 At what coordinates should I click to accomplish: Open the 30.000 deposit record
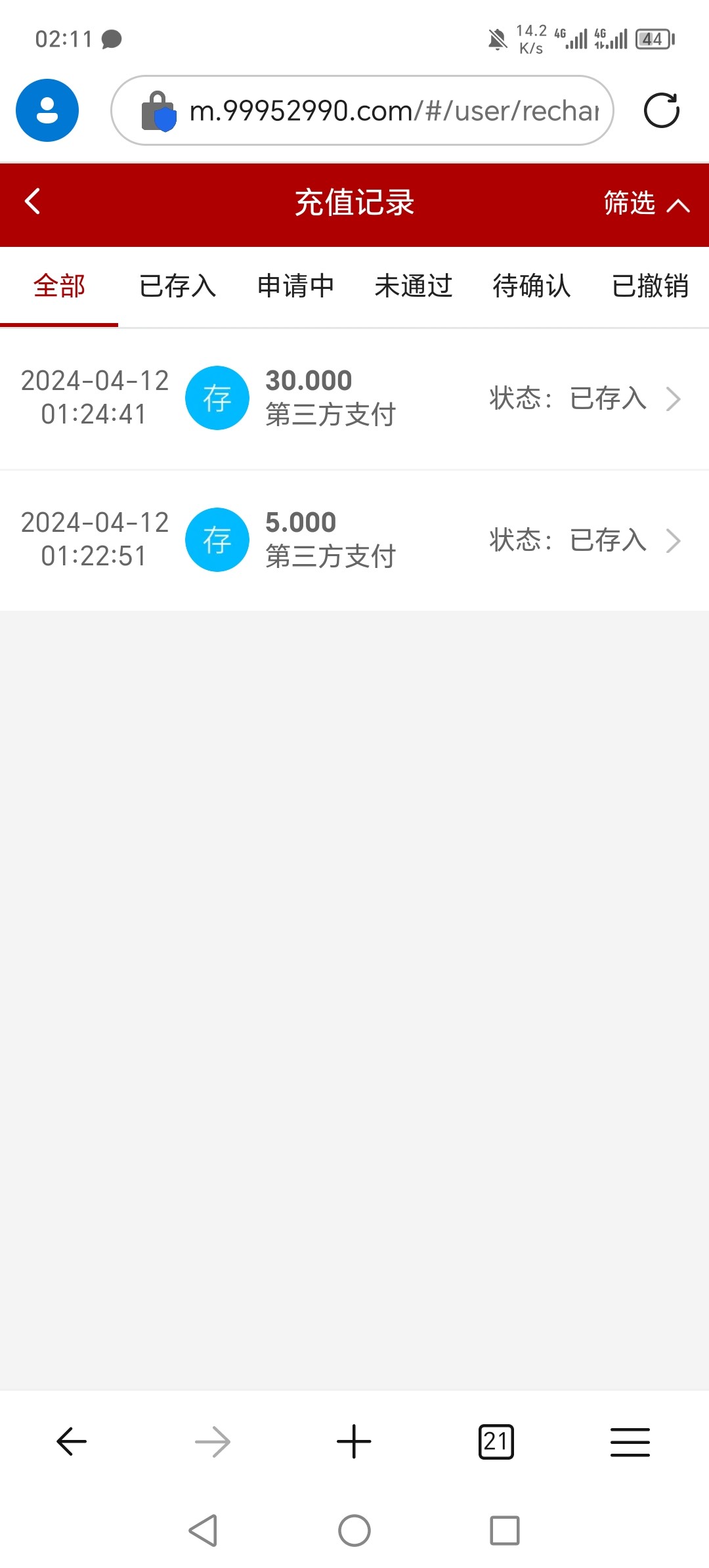(x=354, y=399)
